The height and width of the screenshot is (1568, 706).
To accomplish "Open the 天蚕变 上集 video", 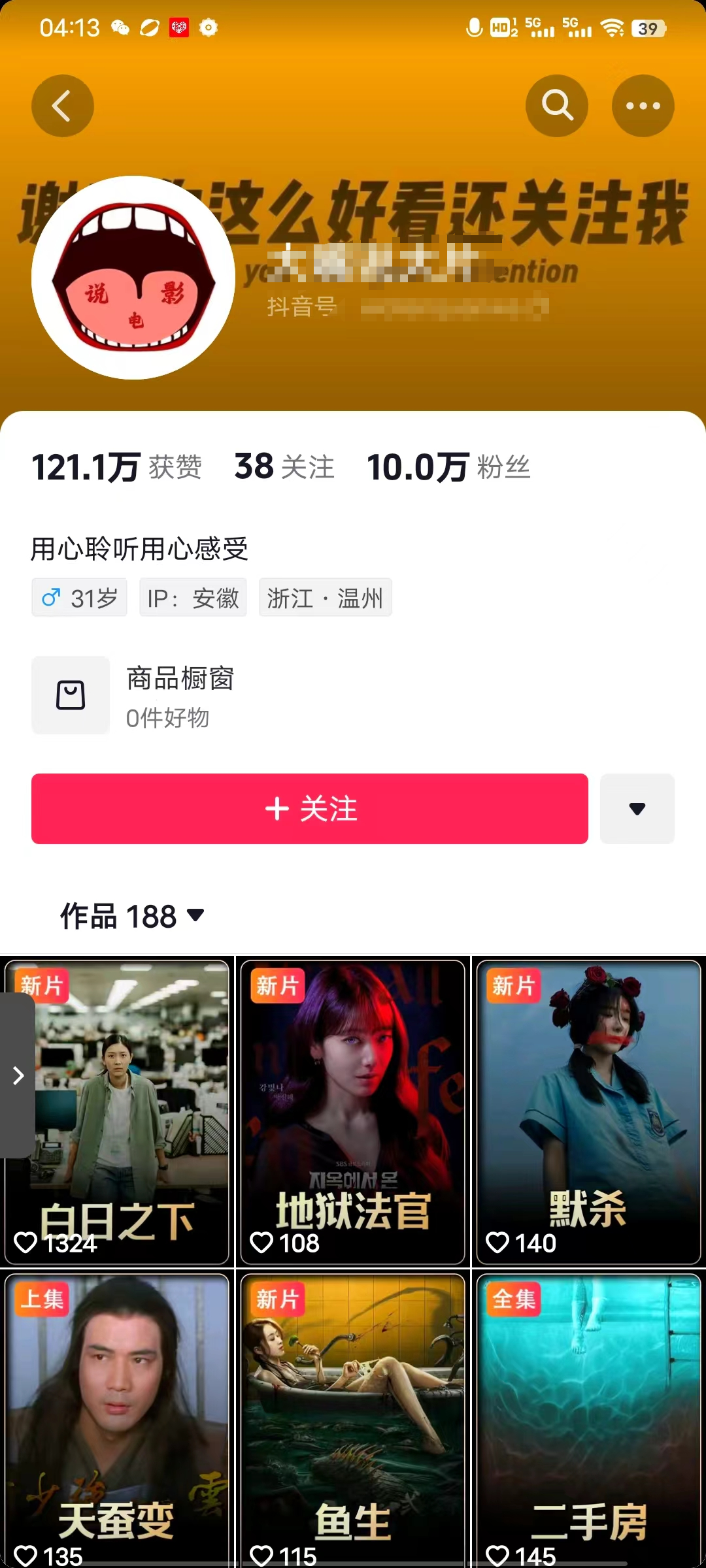I will [x=118, y=1418].
